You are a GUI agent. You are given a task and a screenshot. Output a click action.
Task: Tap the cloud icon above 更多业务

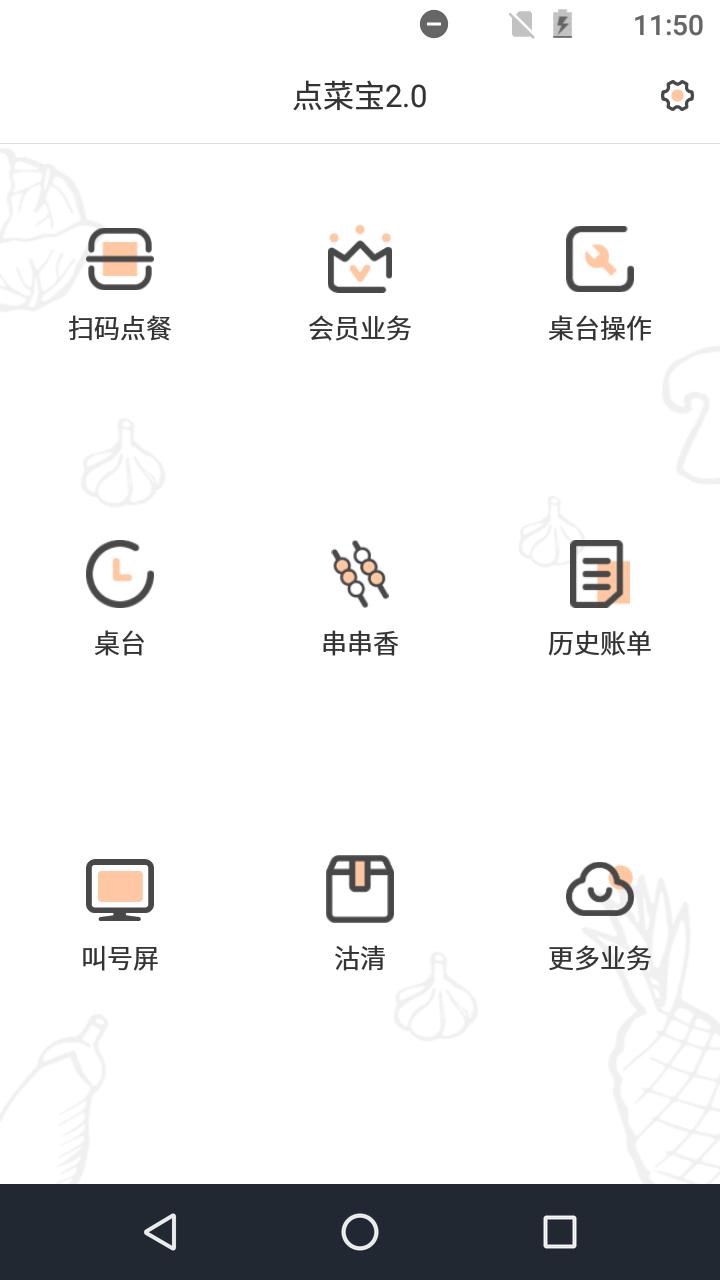coord(599,888)
